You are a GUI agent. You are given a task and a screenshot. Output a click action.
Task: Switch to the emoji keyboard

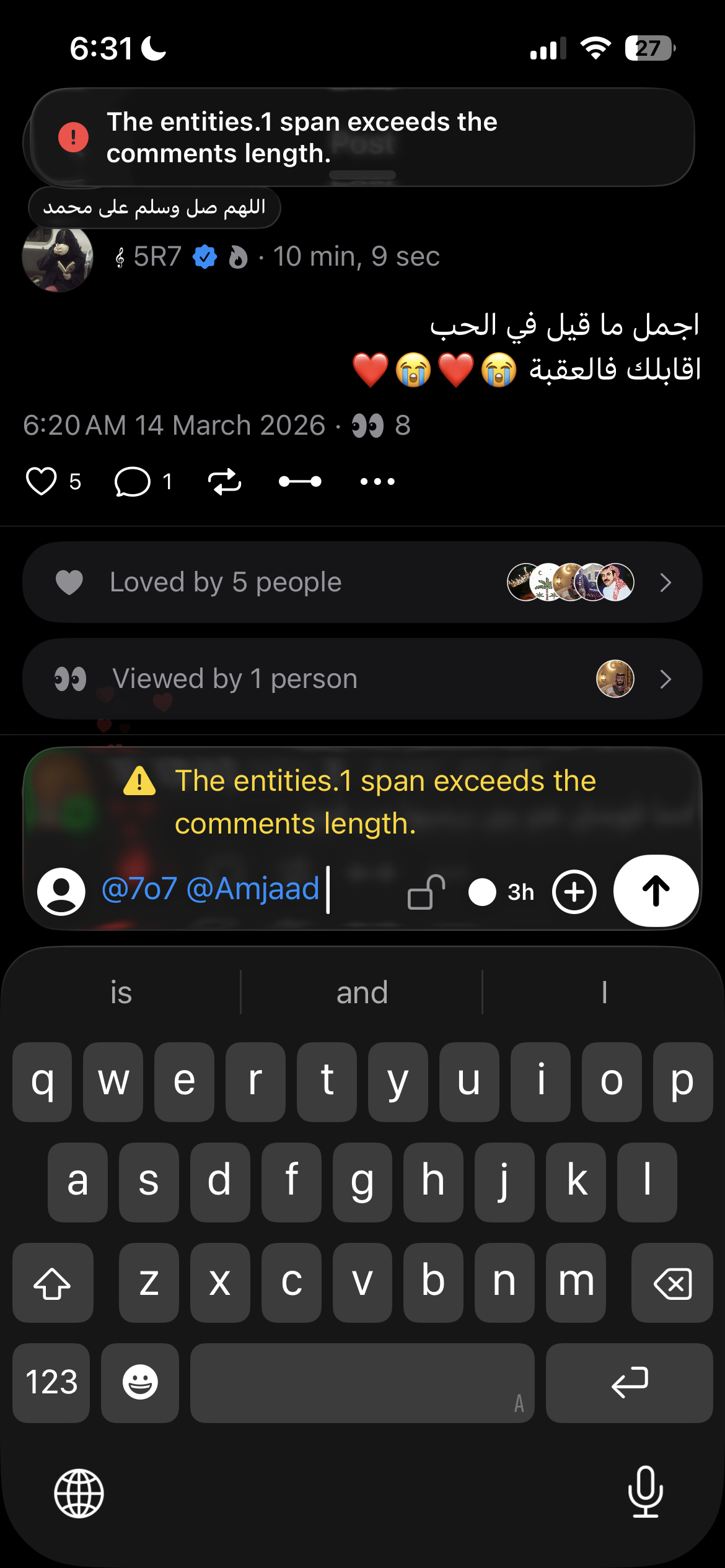point(139,1384)
